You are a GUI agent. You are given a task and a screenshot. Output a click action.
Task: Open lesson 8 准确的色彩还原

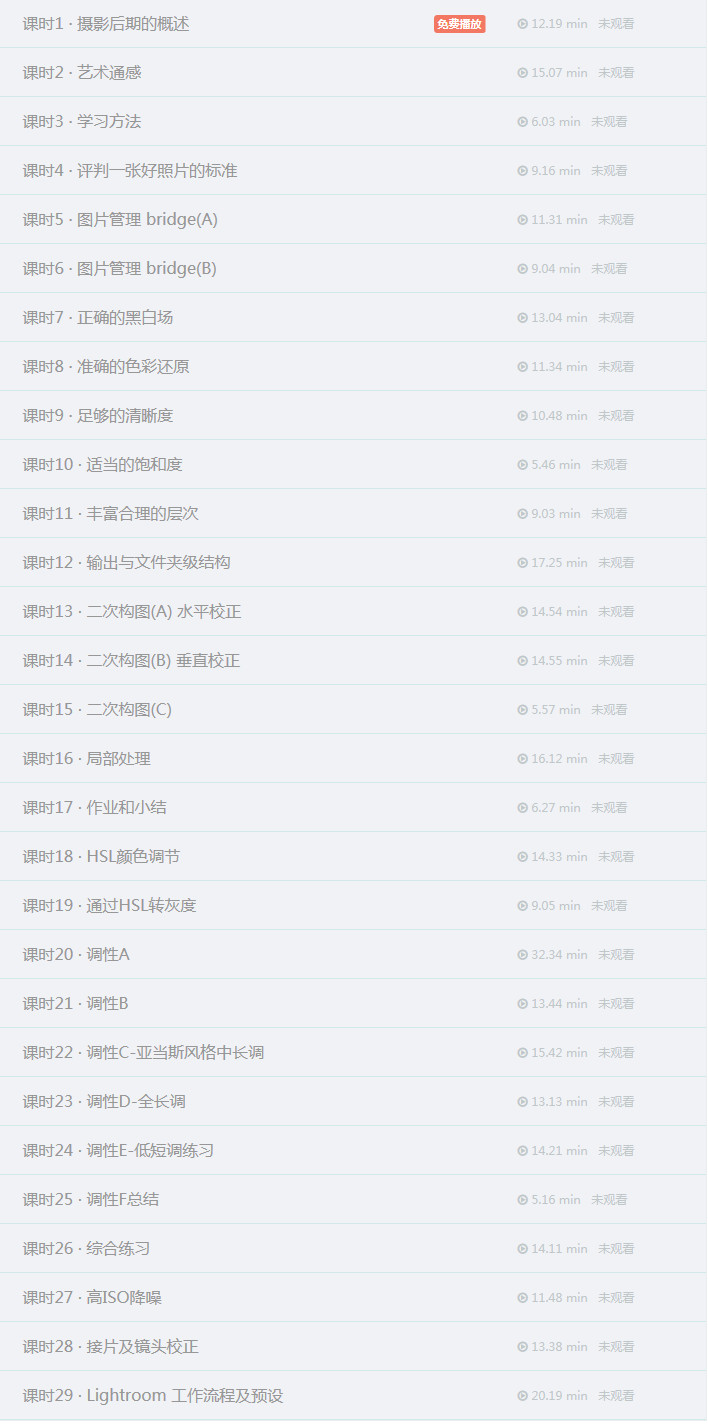pos(353,367)
